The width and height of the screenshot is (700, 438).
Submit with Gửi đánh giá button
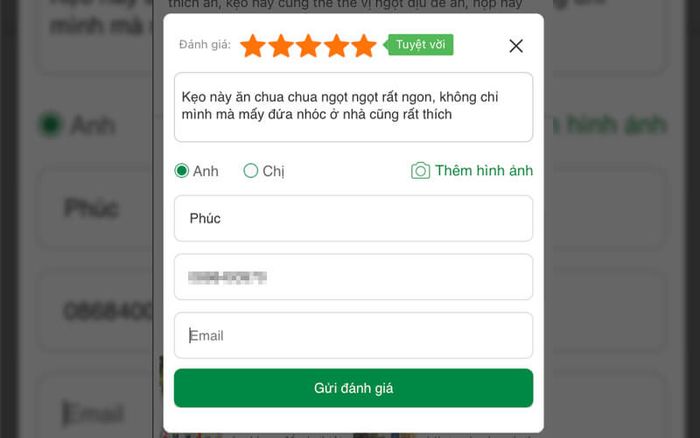point(353,388)
